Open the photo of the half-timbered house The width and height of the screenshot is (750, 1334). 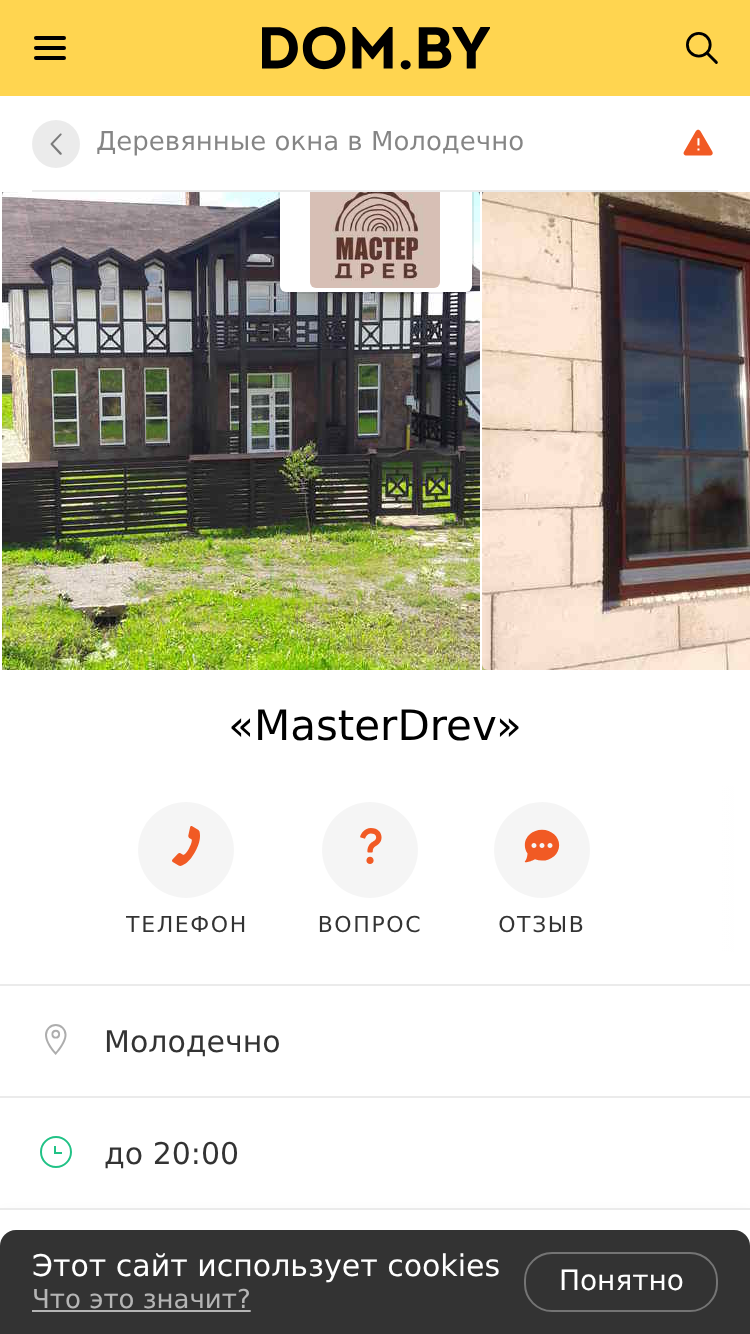[241, 431]
